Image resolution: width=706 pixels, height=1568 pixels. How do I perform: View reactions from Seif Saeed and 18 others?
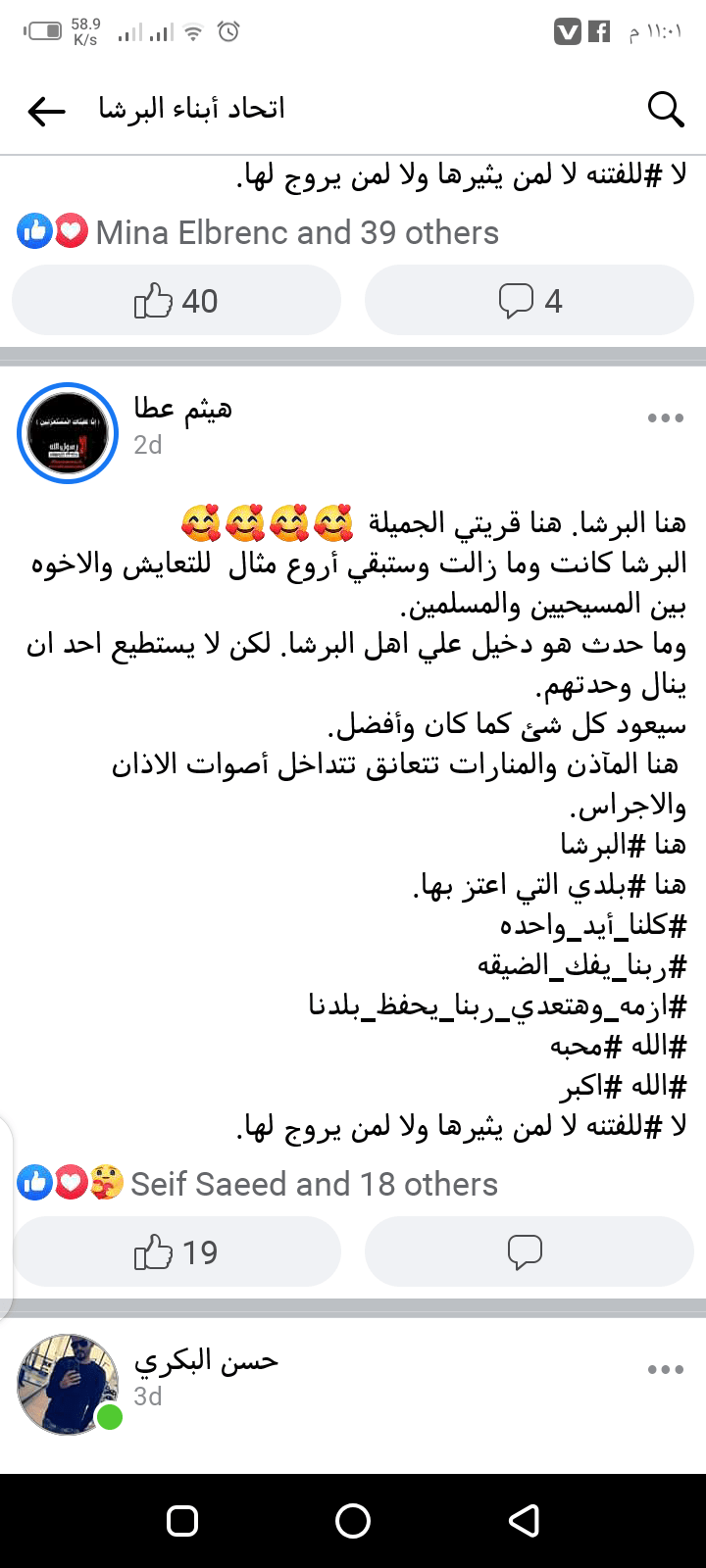pos(314,1185)
